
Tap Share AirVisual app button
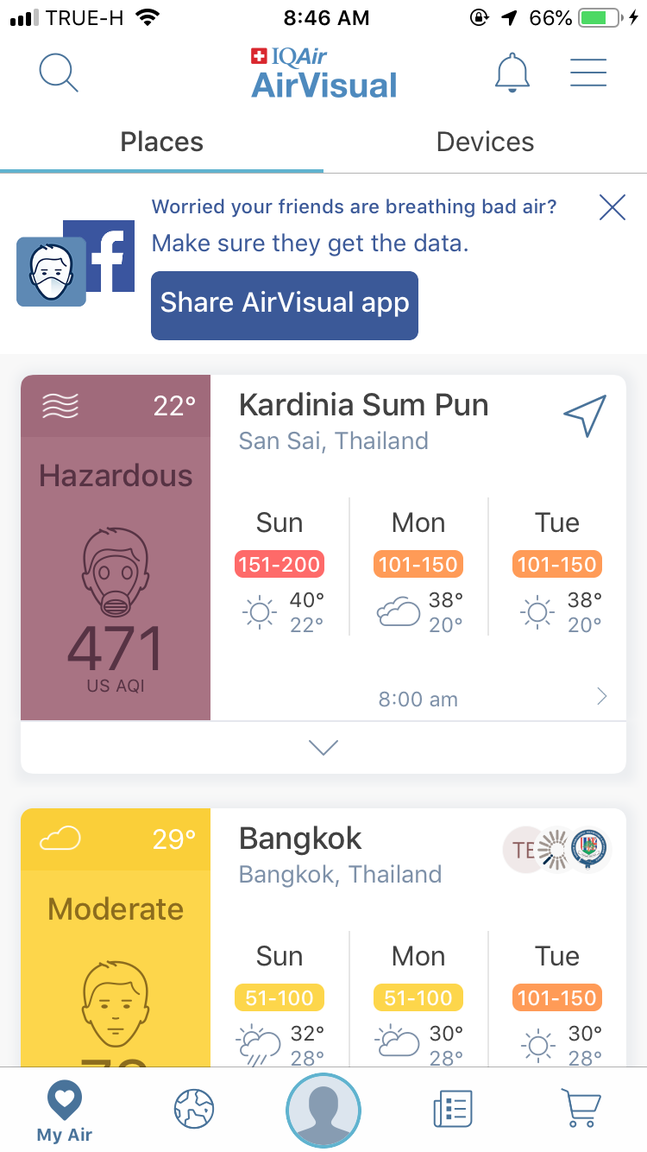coord(284,304)
